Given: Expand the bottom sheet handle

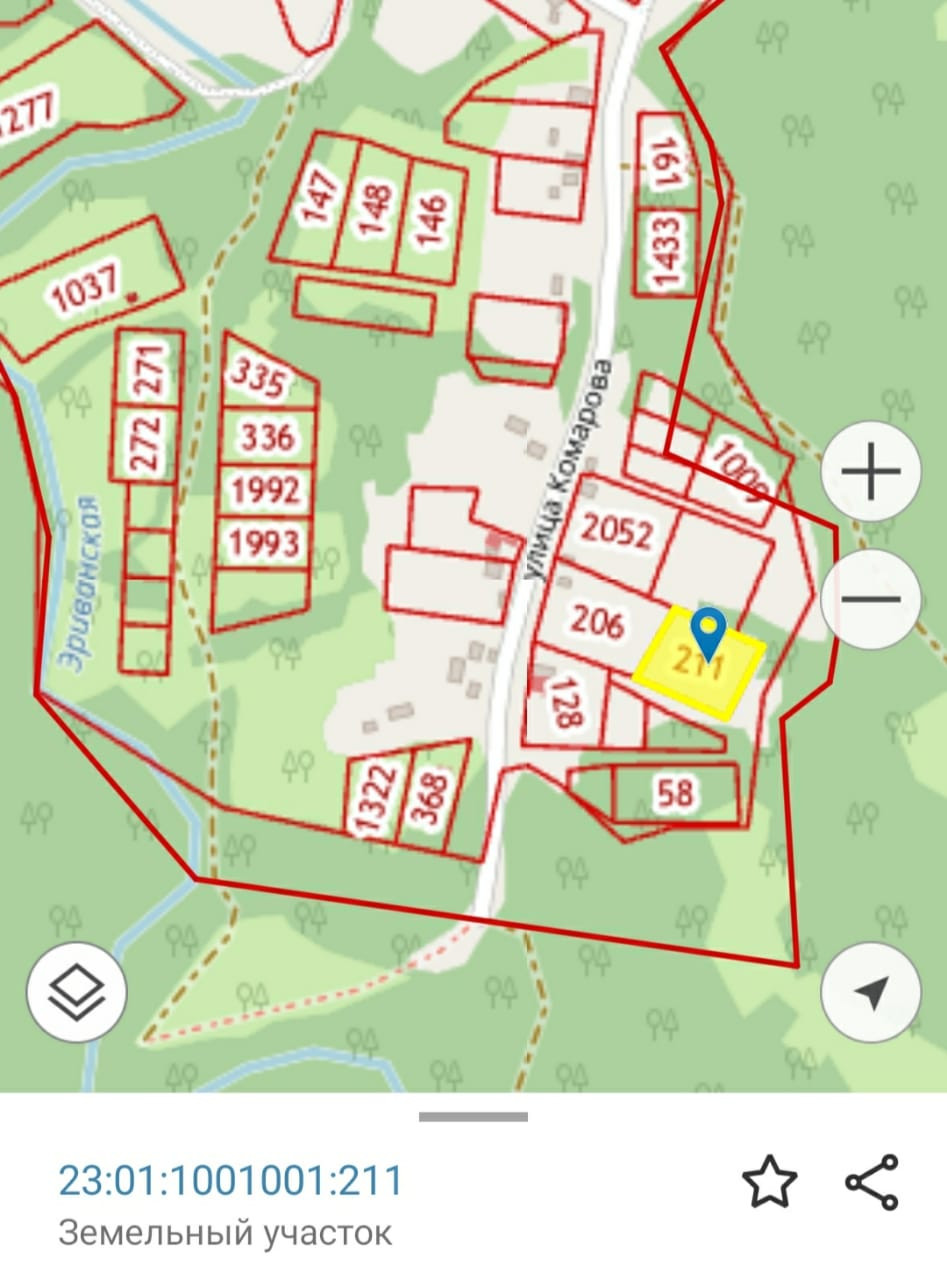Looking at the screenshot, I should [x=473, y=1116].
